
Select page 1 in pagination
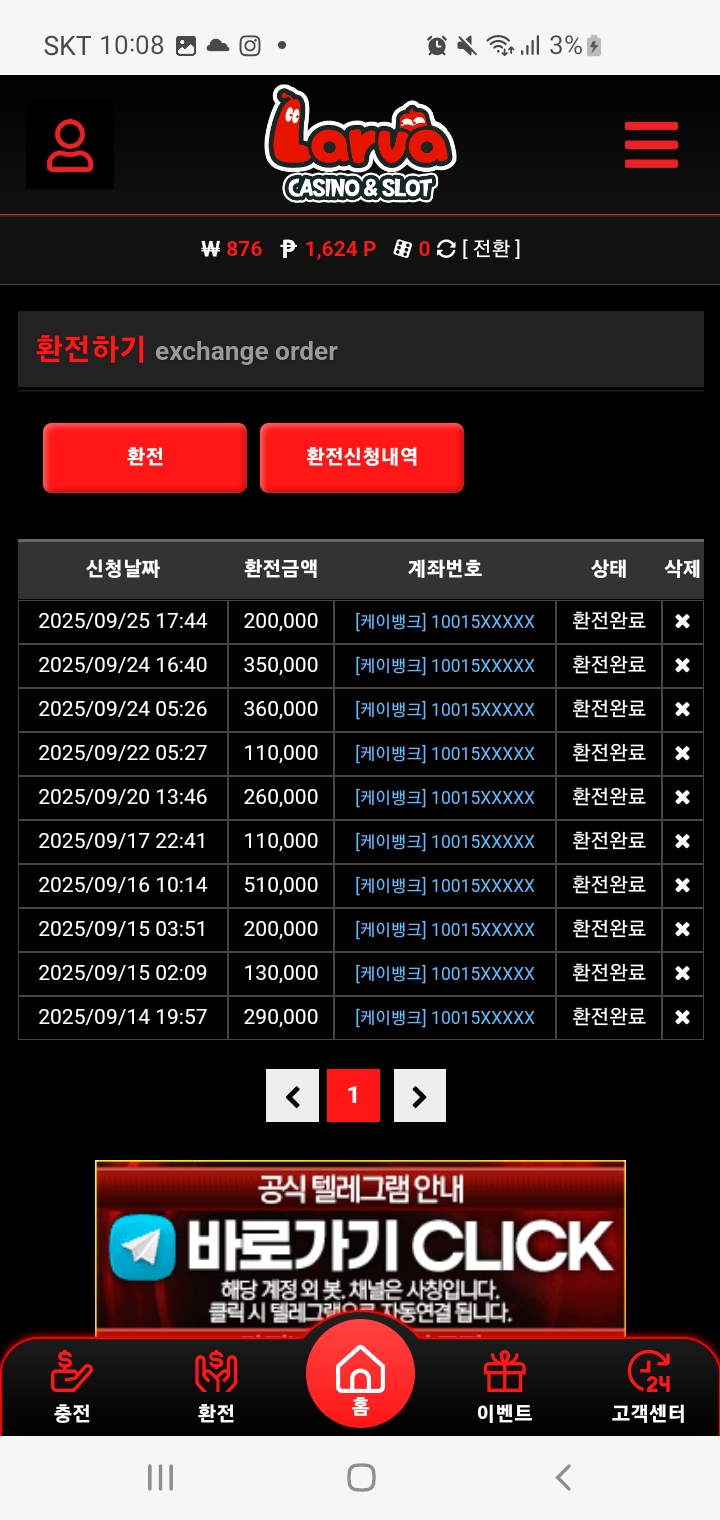pyautogui.click(x=353, y=1096)
